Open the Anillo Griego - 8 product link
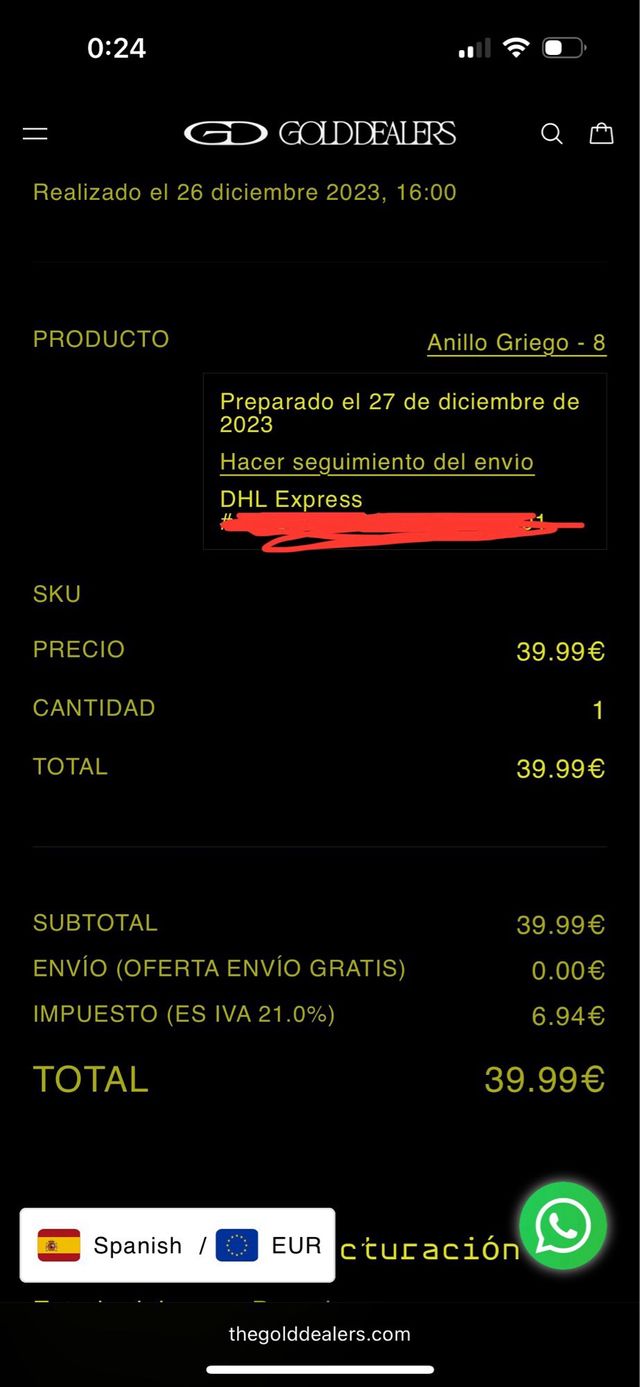Viewport: 640px width, 1387px height. [516, 343]
